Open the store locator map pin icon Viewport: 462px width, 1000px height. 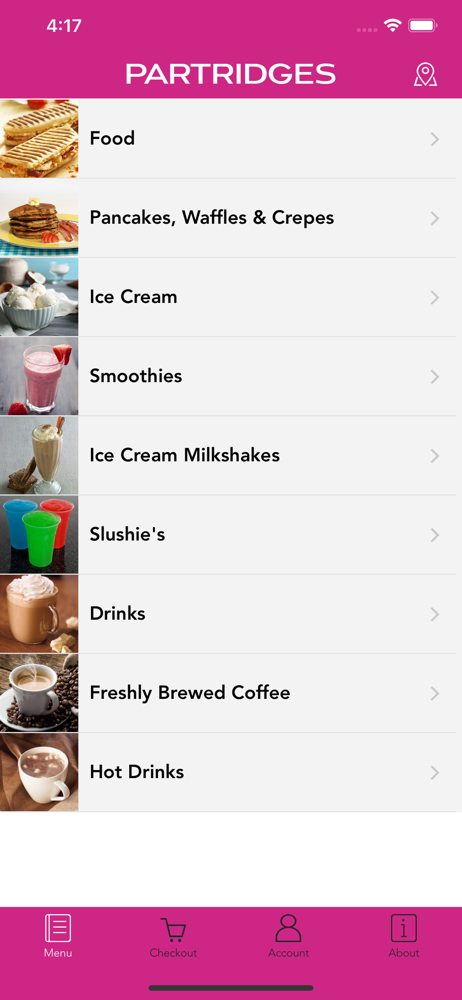[x=425, y=75]
